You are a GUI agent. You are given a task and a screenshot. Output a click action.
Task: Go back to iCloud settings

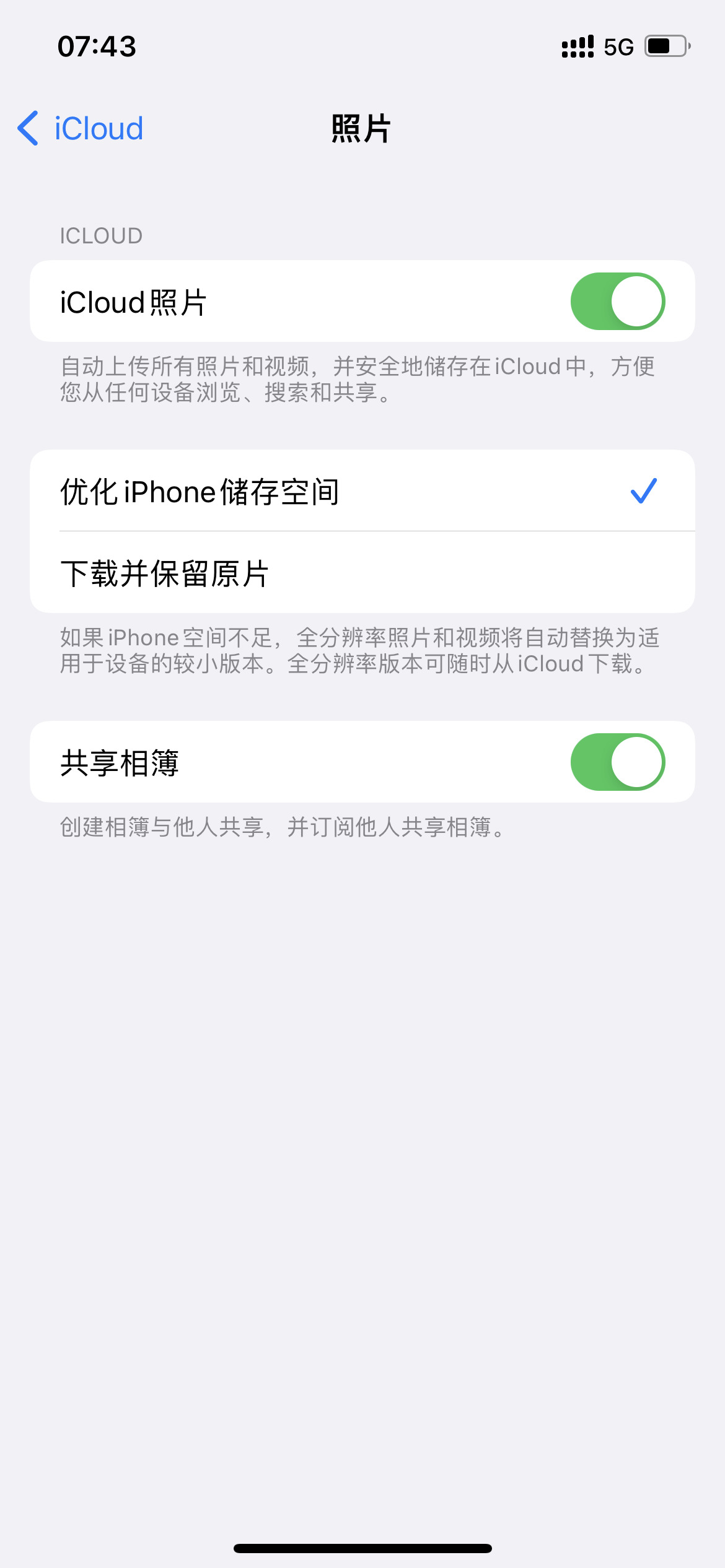point(81,129)
